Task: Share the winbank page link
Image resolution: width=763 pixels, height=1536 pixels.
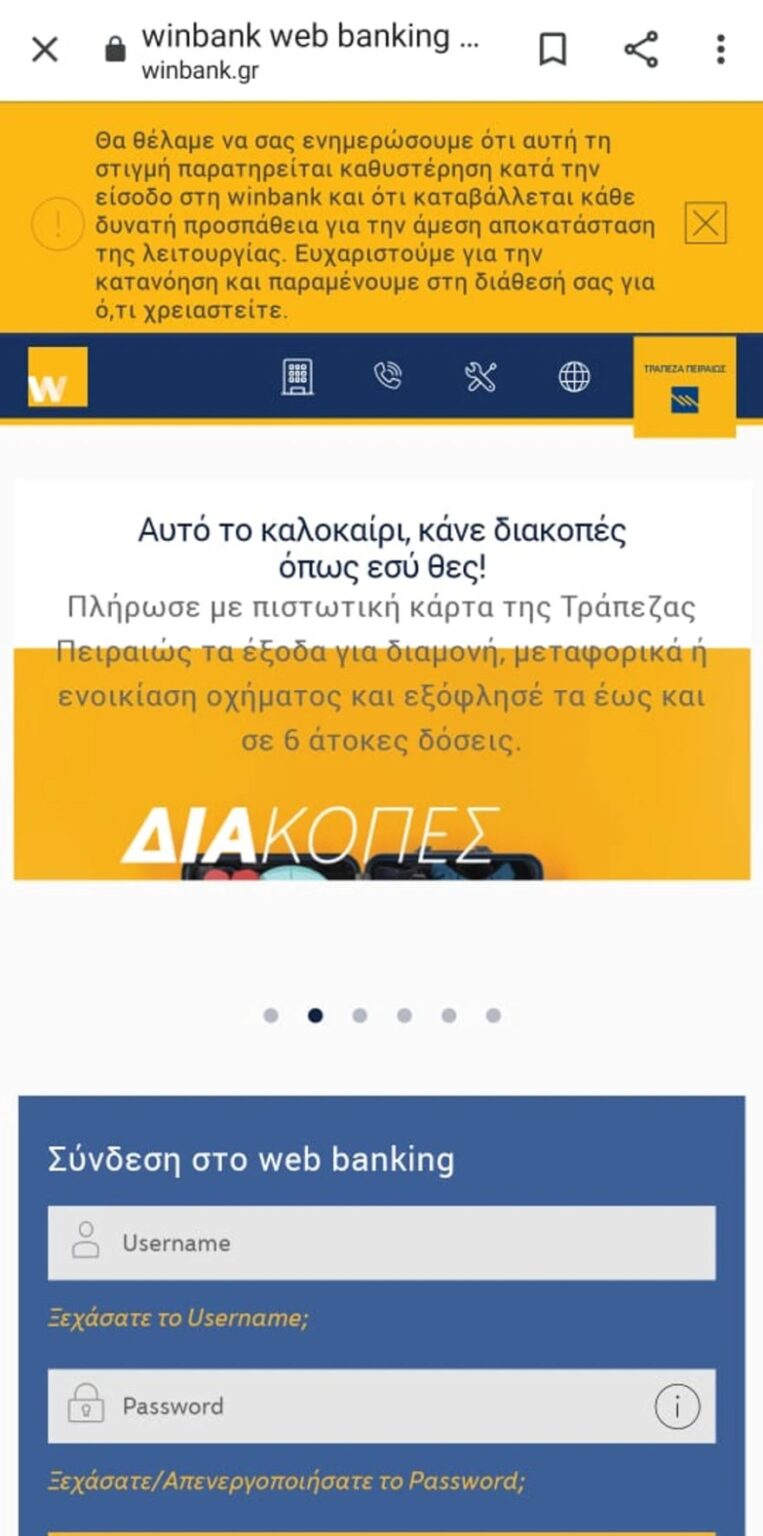Action: pos(641,49)
